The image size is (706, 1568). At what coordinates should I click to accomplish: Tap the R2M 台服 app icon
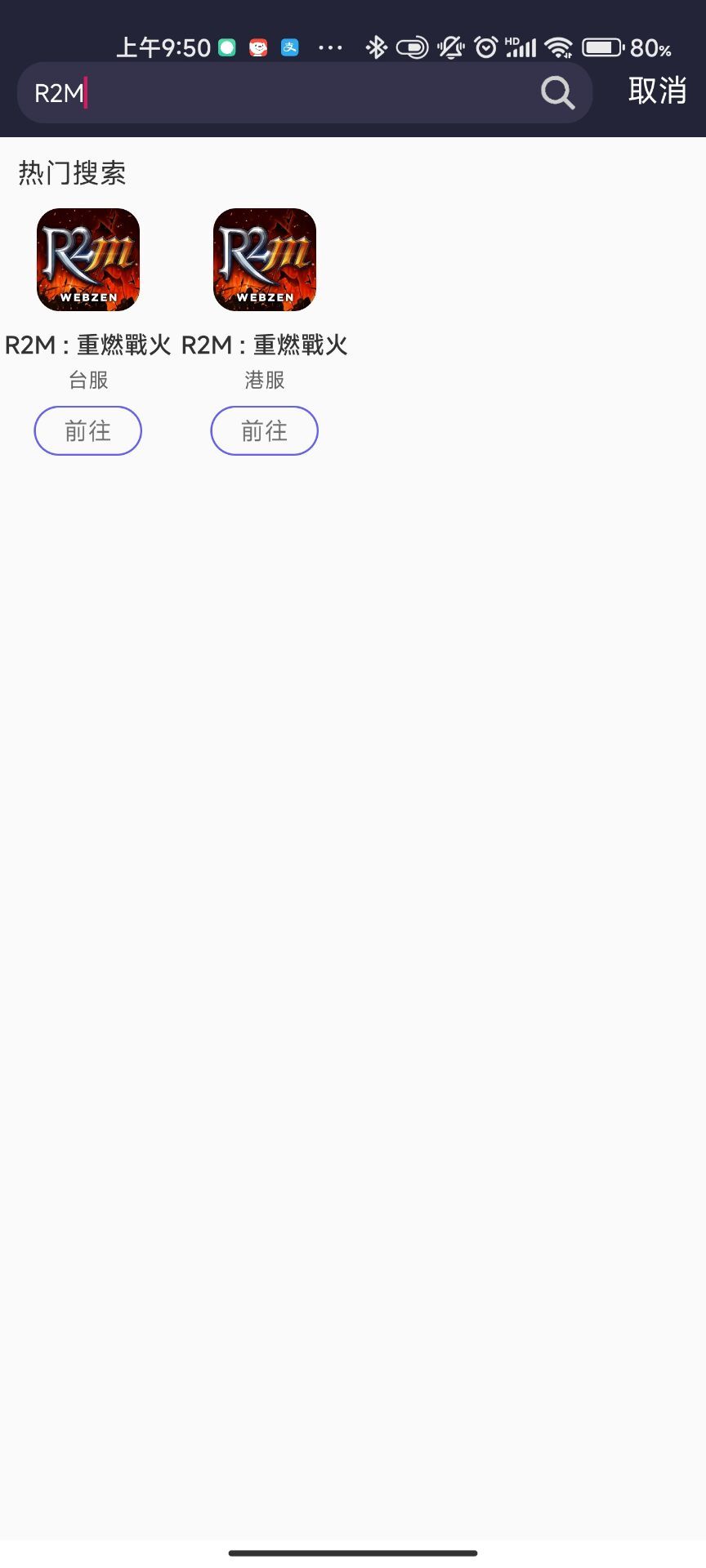pos(87,260)
